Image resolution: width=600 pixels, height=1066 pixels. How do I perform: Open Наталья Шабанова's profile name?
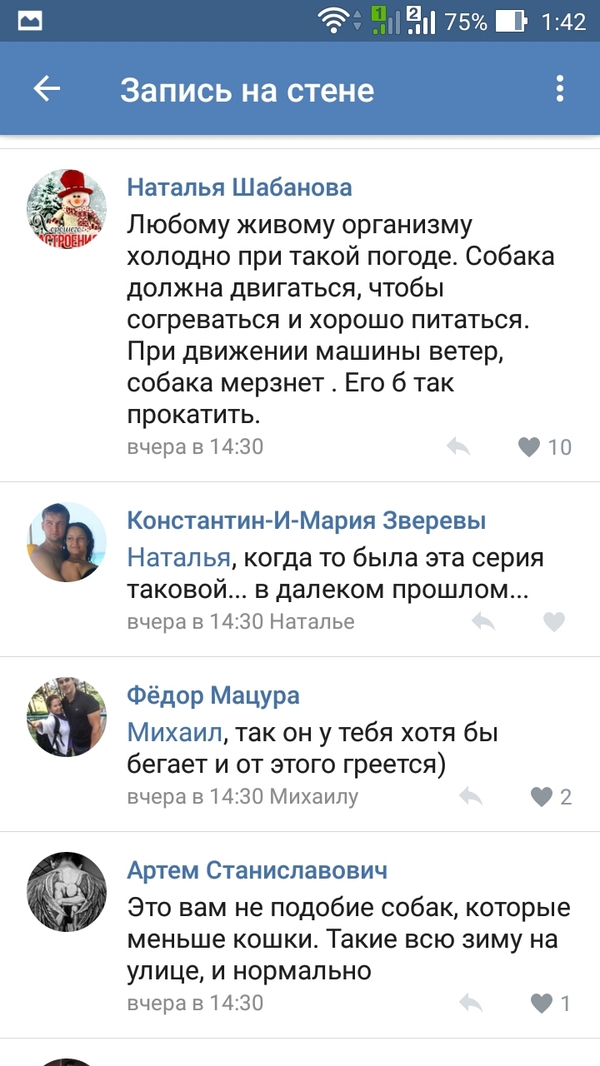click(x=240, y=187)
